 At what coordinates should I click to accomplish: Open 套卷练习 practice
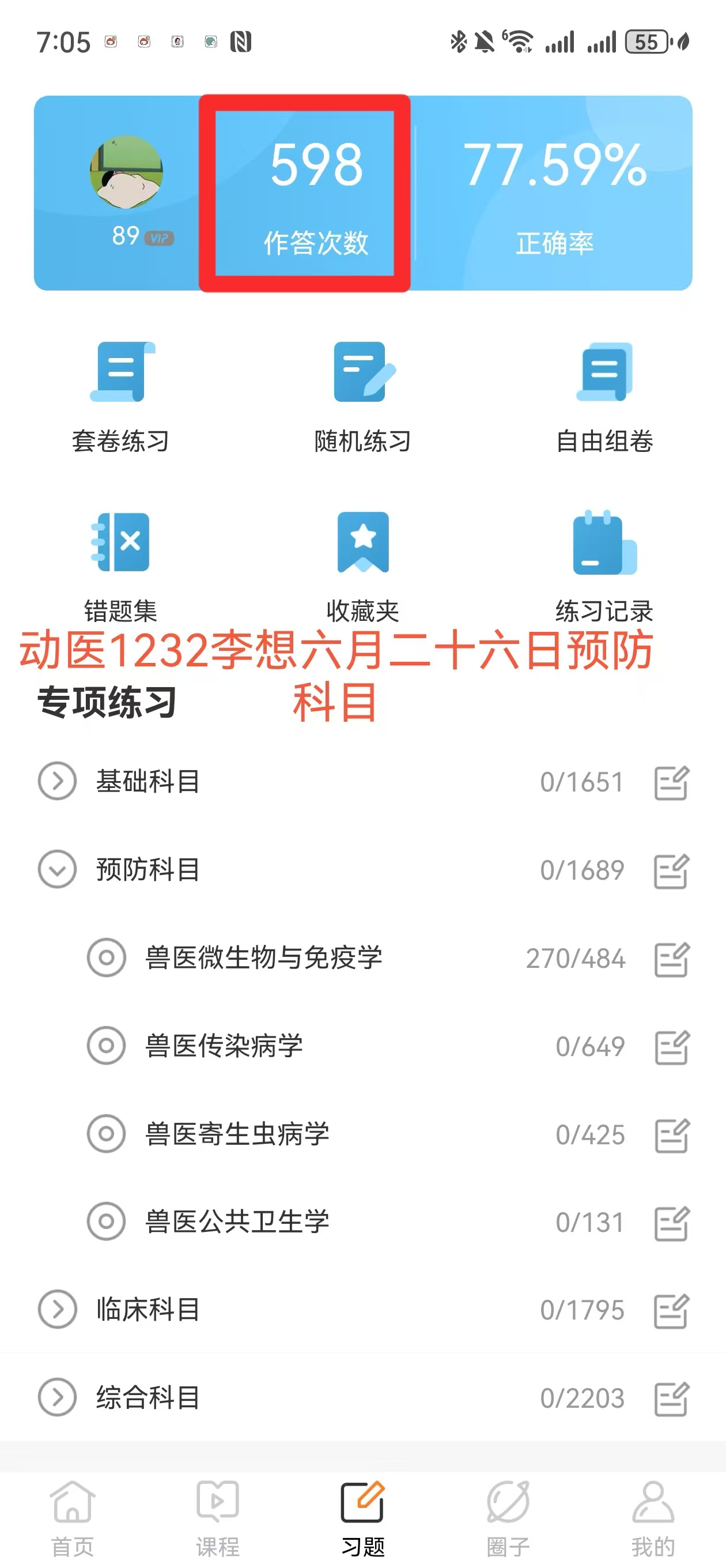tap(120, 397)
